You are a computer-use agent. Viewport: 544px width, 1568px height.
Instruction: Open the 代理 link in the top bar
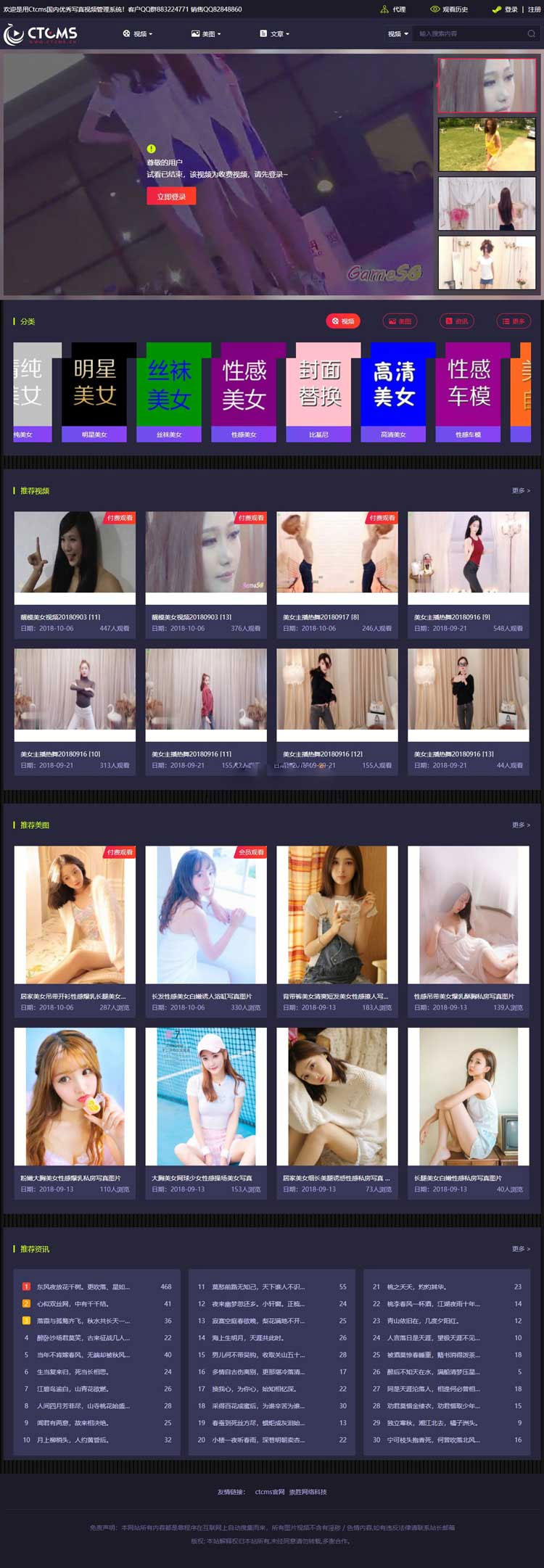click(394, 9)
